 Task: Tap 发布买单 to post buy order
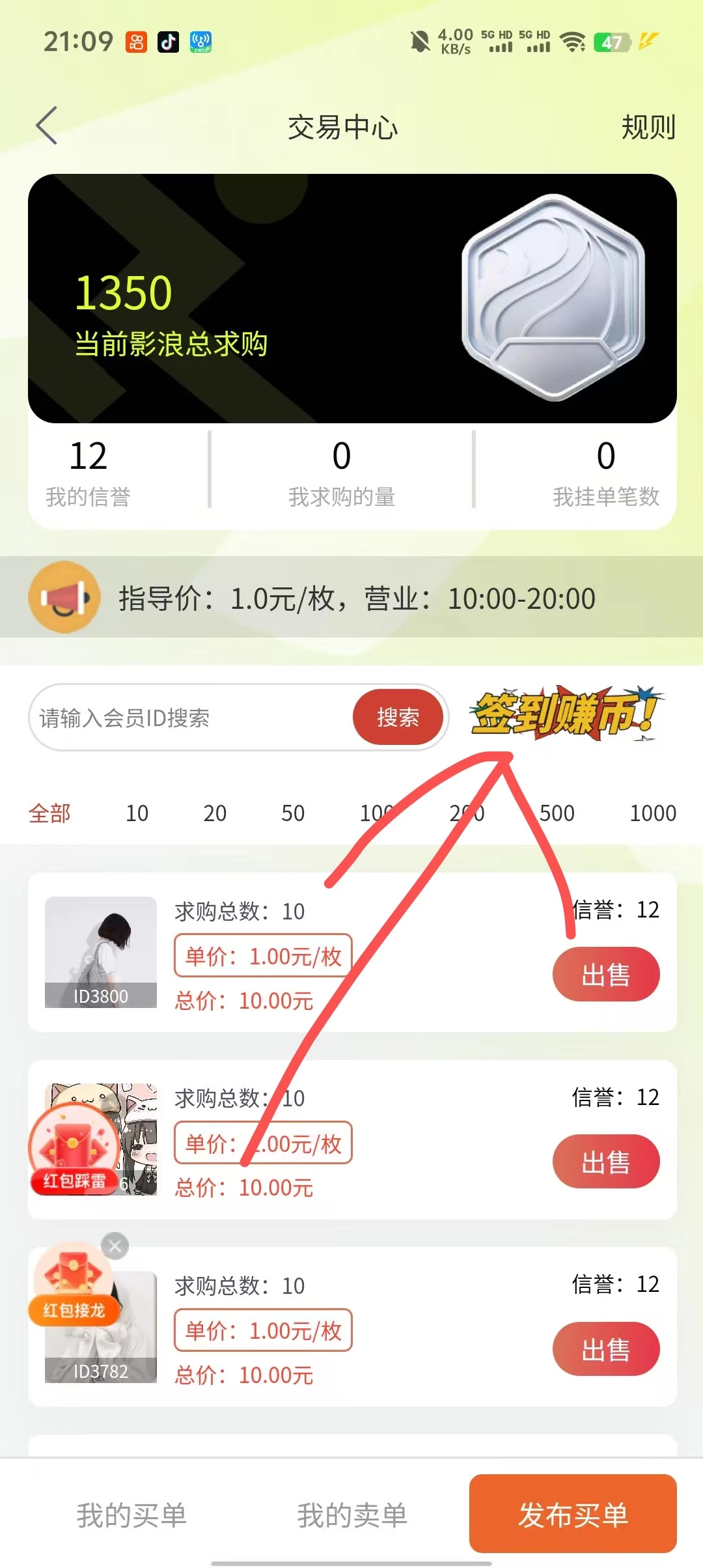[x=573, y=1513]
